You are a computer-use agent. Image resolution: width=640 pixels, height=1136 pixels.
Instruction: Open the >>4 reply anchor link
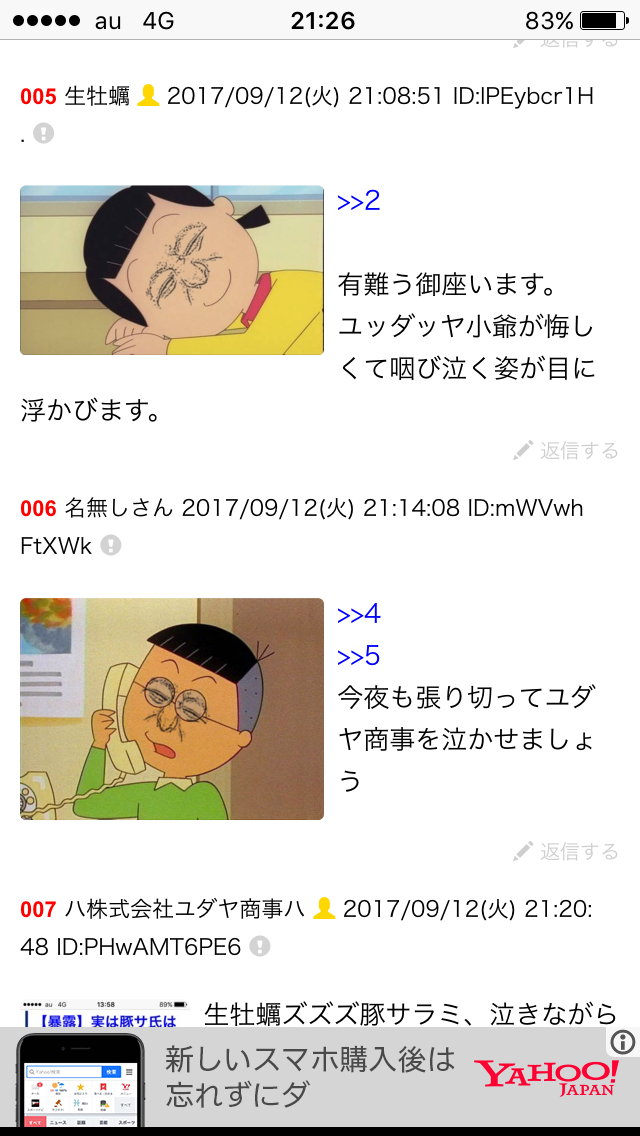359,614
